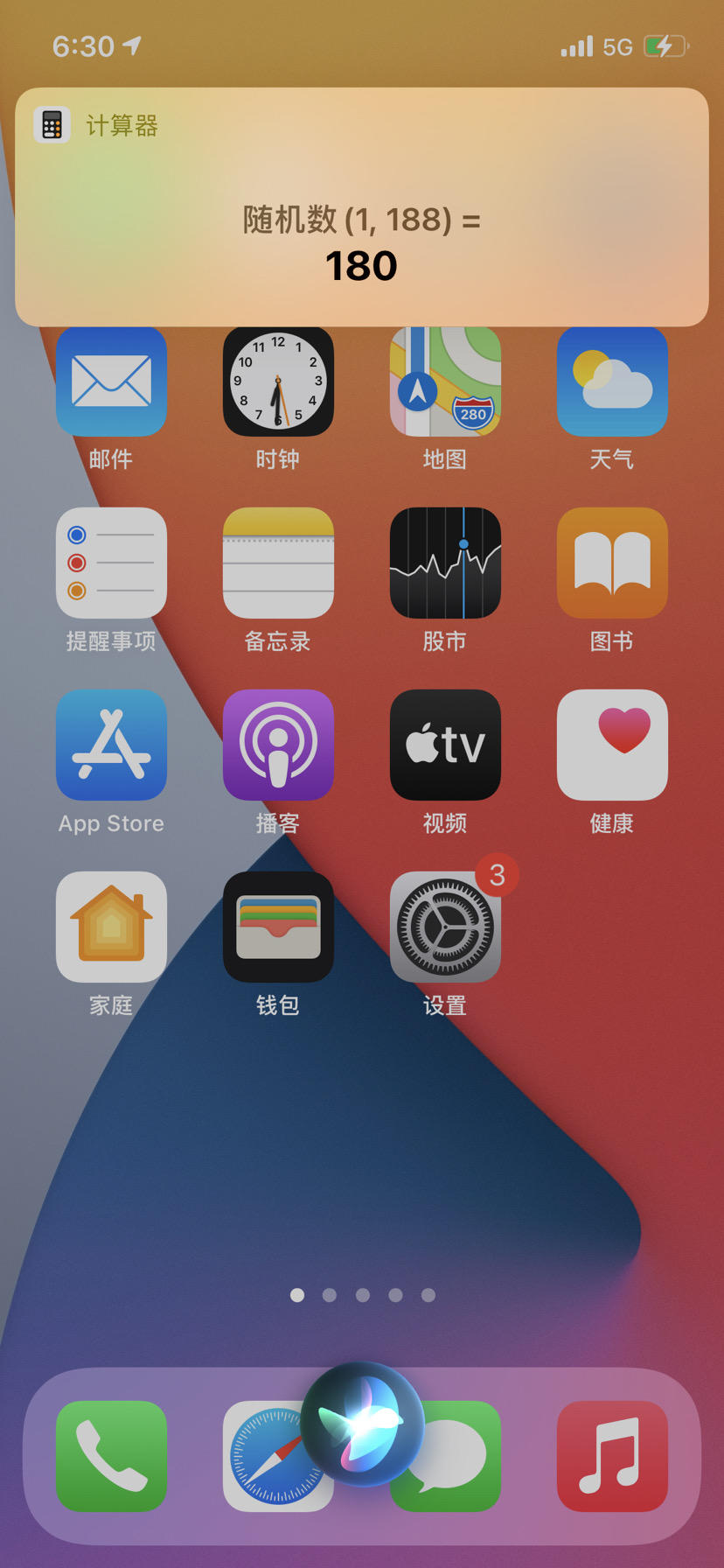Check the 天气 Weather app
Viewport: 724px width, 1568px height.
612,382
